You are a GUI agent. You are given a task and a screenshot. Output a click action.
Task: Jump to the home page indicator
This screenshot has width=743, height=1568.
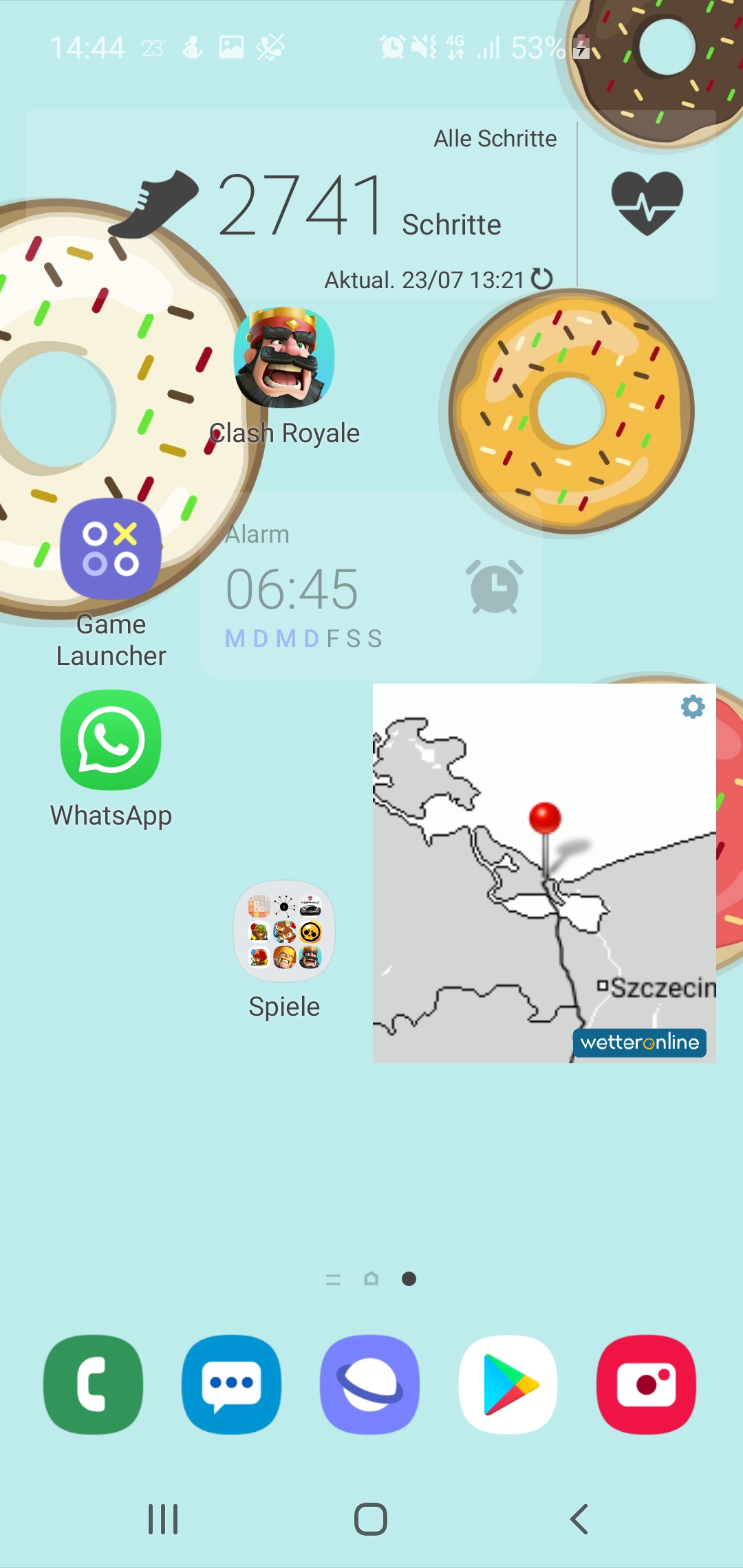coord(371,1278)
